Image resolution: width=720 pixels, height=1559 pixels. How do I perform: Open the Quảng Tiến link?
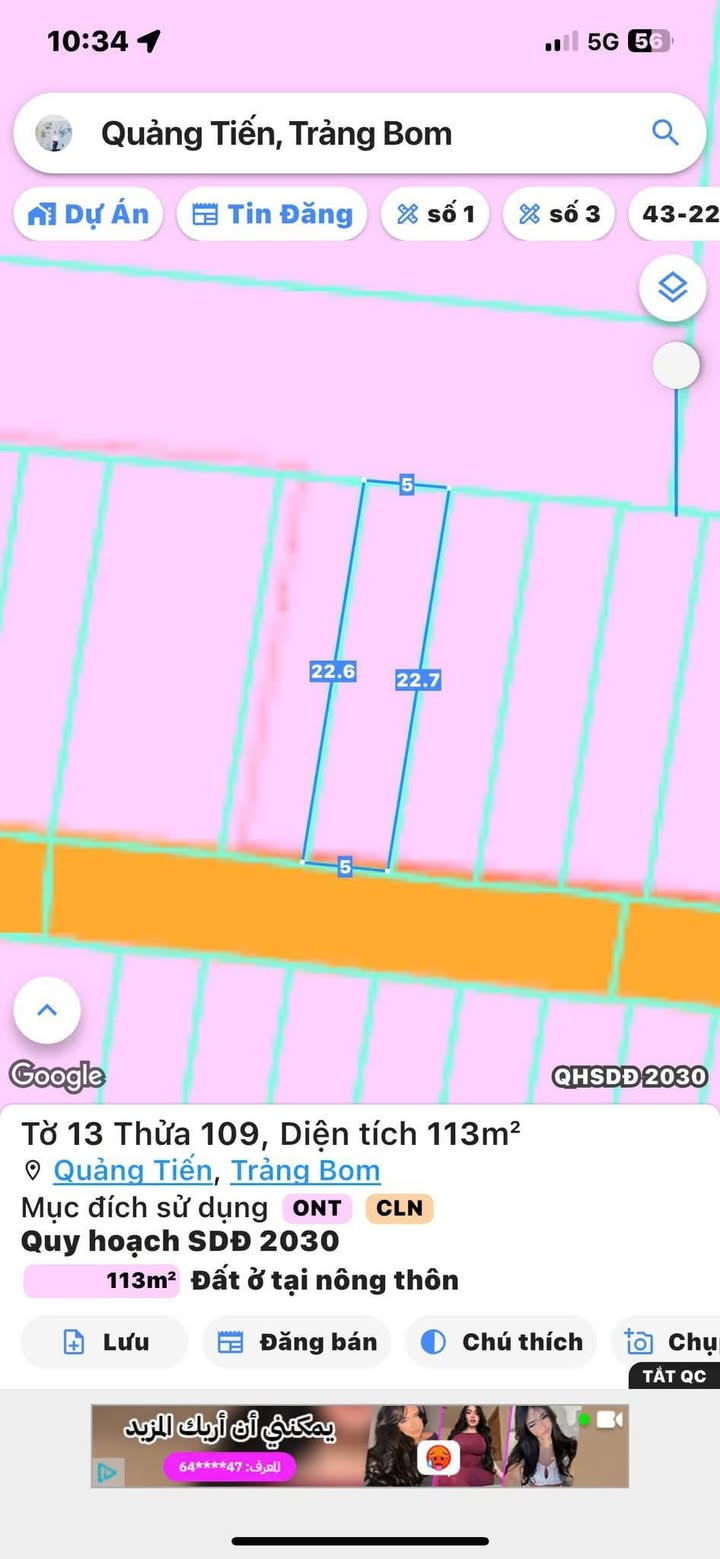[132, 1170]
